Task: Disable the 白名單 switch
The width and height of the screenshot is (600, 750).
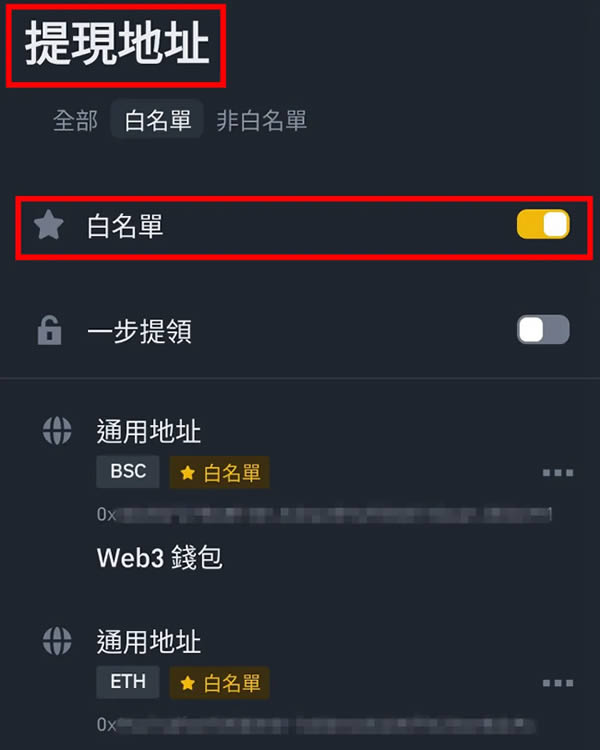Action: [x=543, y=224]
